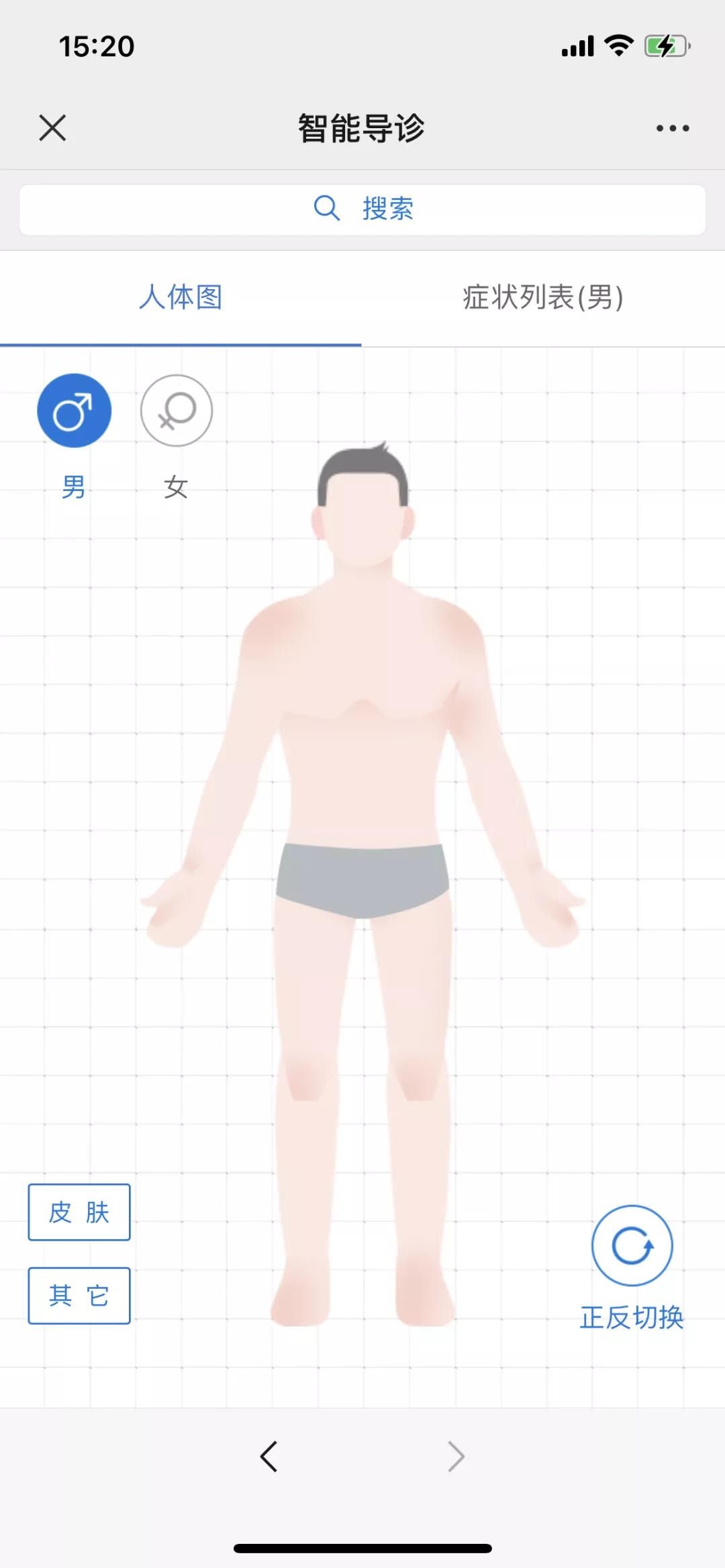This screenshot has width=725, height=1568.
Task: Tap the 搜索 search box
Action: tap(362, 209)
